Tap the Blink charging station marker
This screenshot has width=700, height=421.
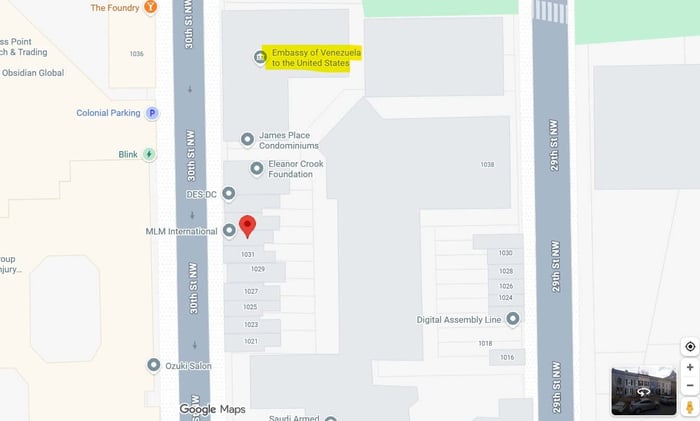pos(149,154)
